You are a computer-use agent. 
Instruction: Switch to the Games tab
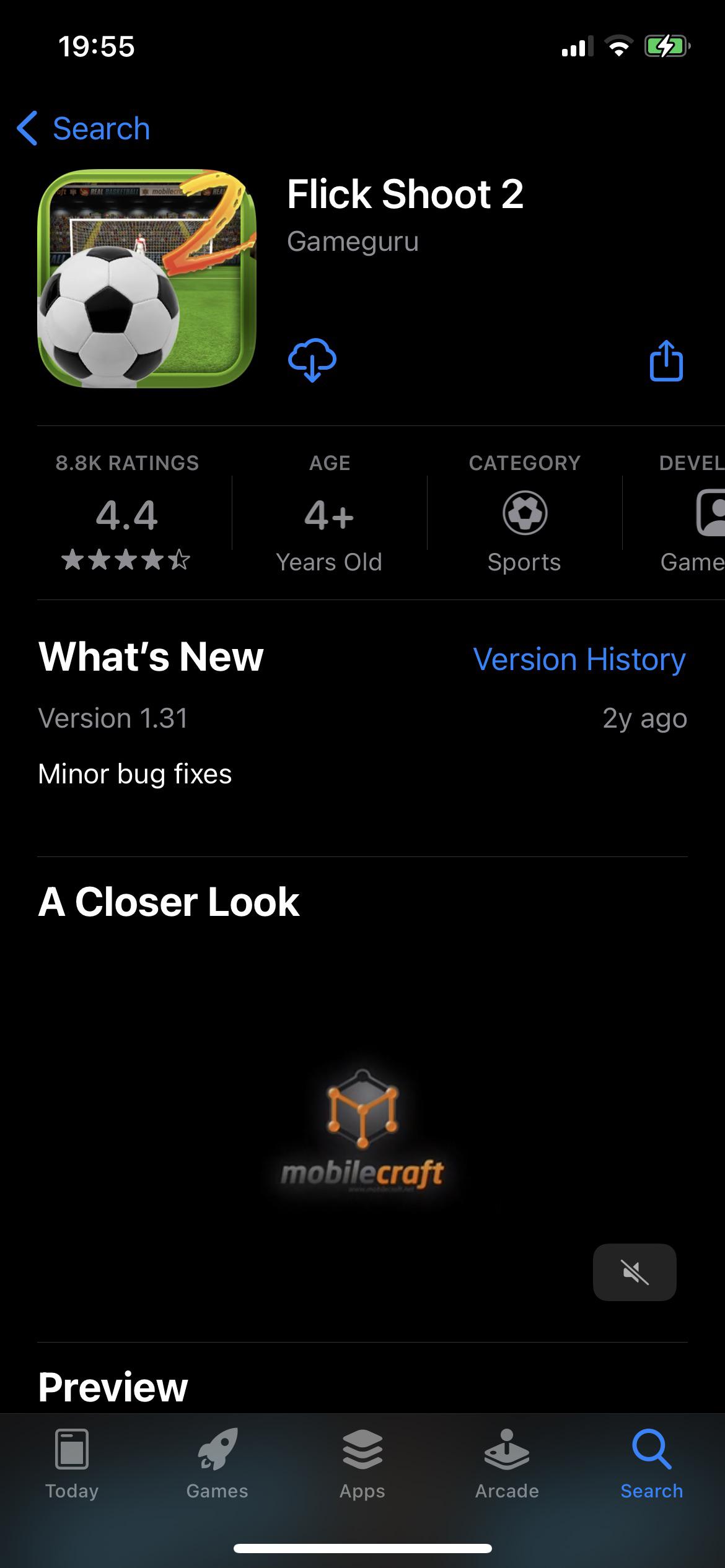pos(217,1464)
